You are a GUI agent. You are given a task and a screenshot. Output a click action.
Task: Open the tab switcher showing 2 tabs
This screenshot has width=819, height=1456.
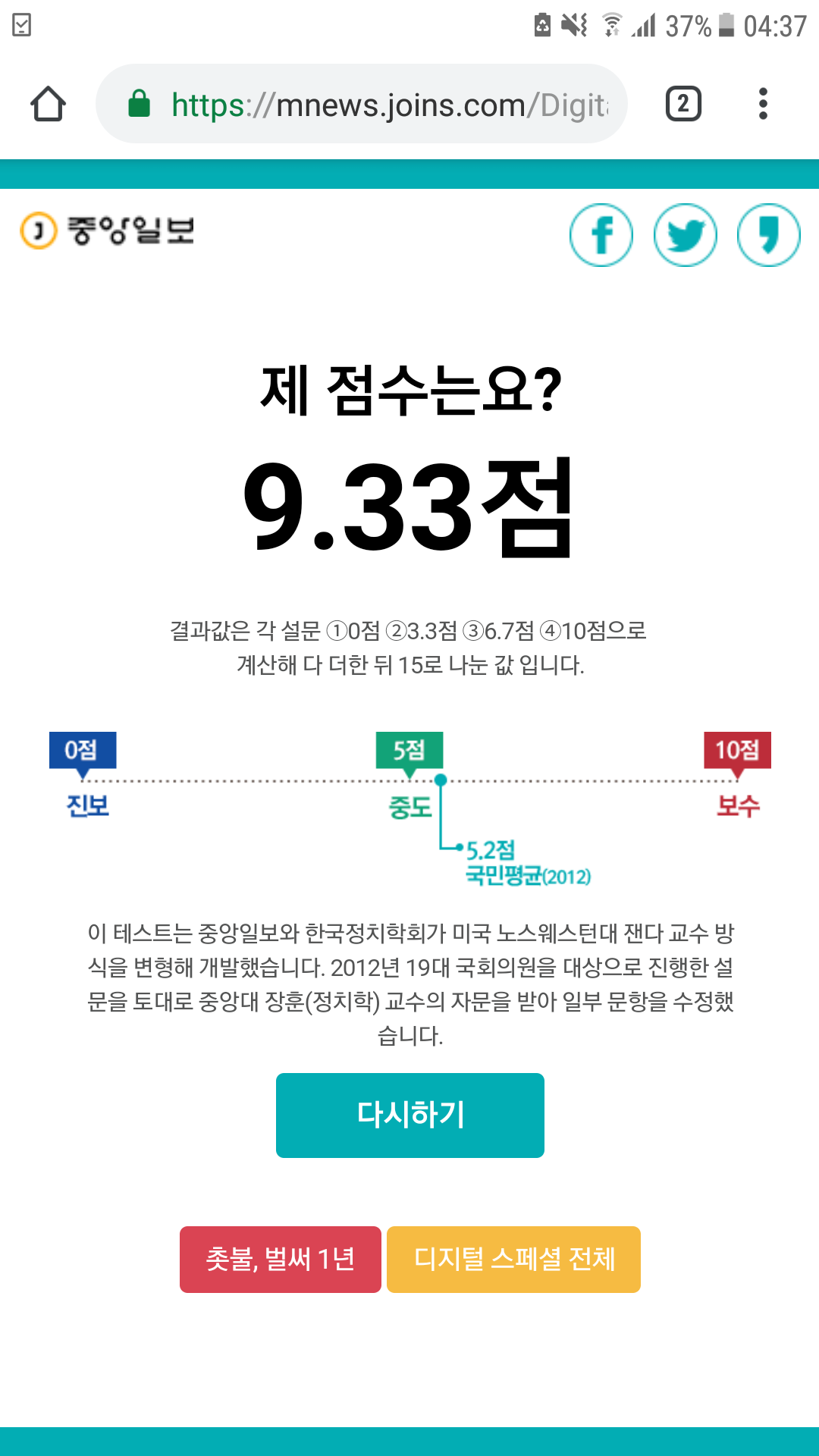click(x=683, y=104)
